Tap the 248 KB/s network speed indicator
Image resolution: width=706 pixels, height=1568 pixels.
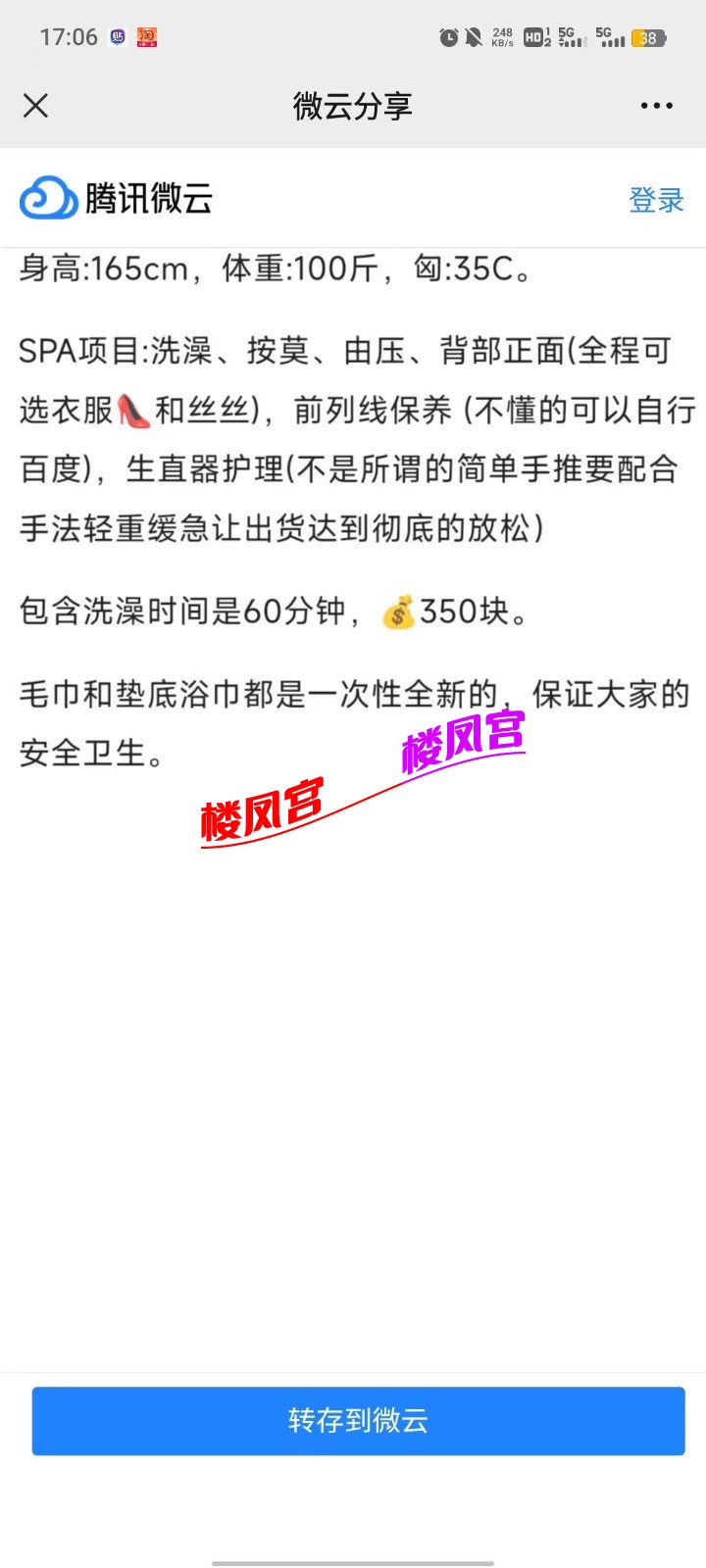click(x=501, y=37)
